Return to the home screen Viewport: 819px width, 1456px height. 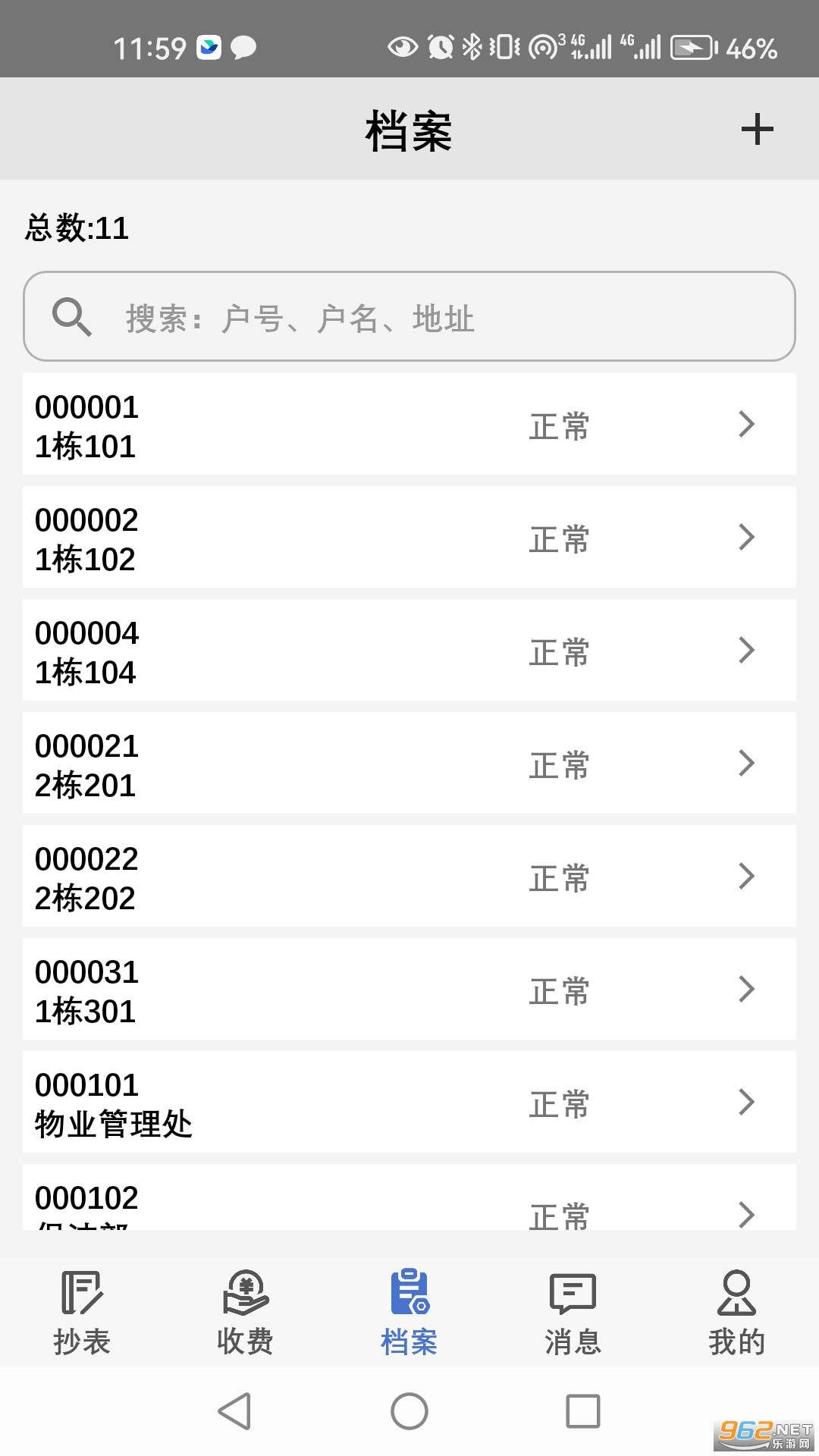409,1411
